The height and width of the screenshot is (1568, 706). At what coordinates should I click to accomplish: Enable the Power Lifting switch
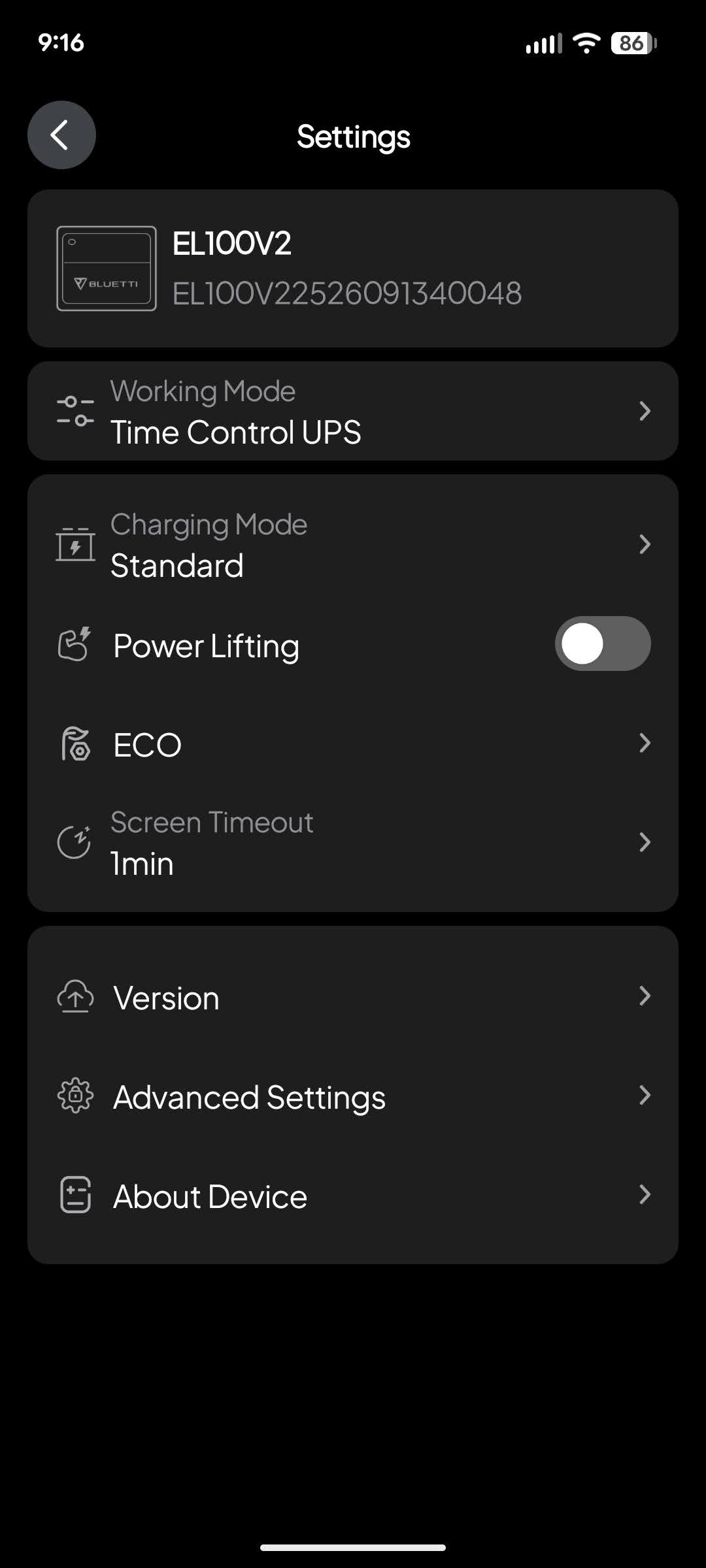[x=602, y=644]
